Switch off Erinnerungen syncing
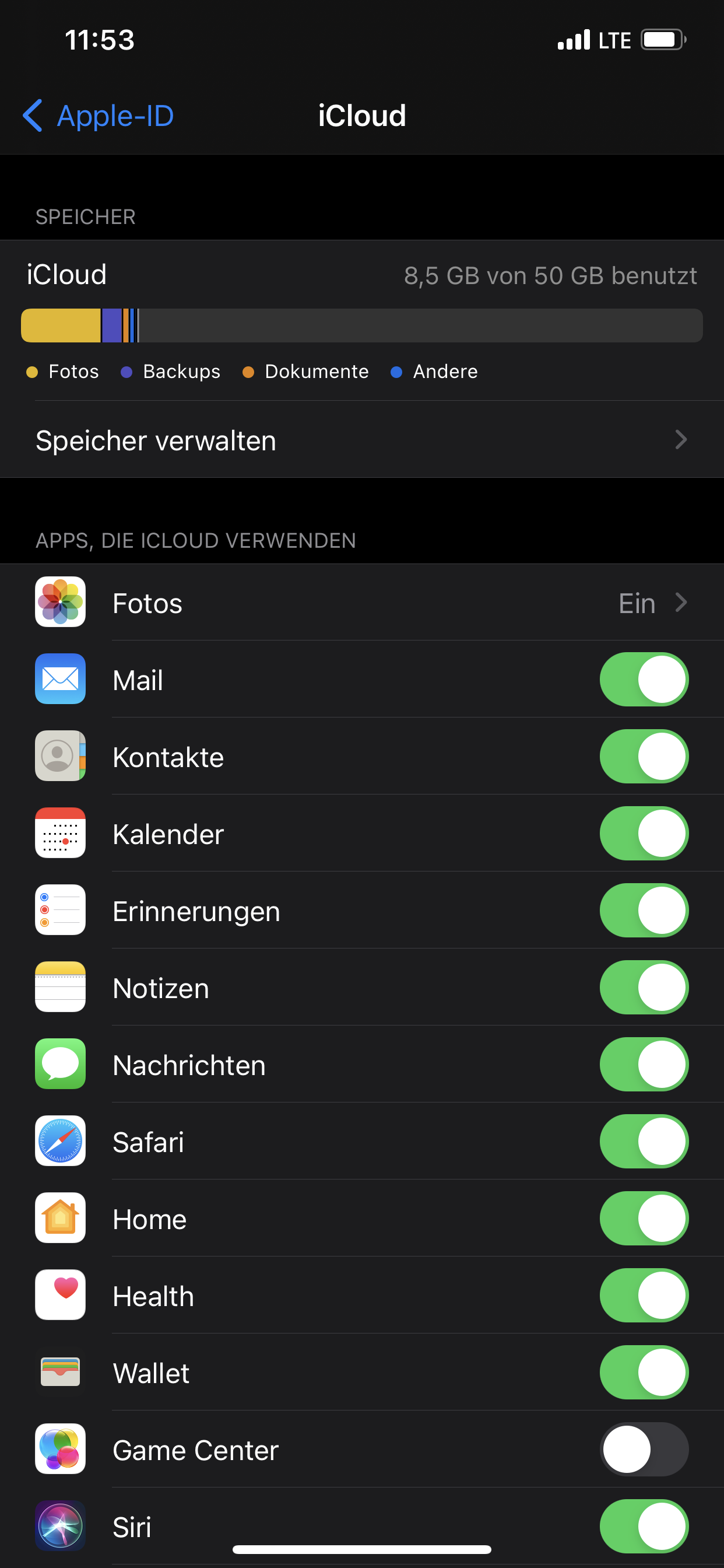Screen dimensions: 724x1568 [x=643, y=911]
